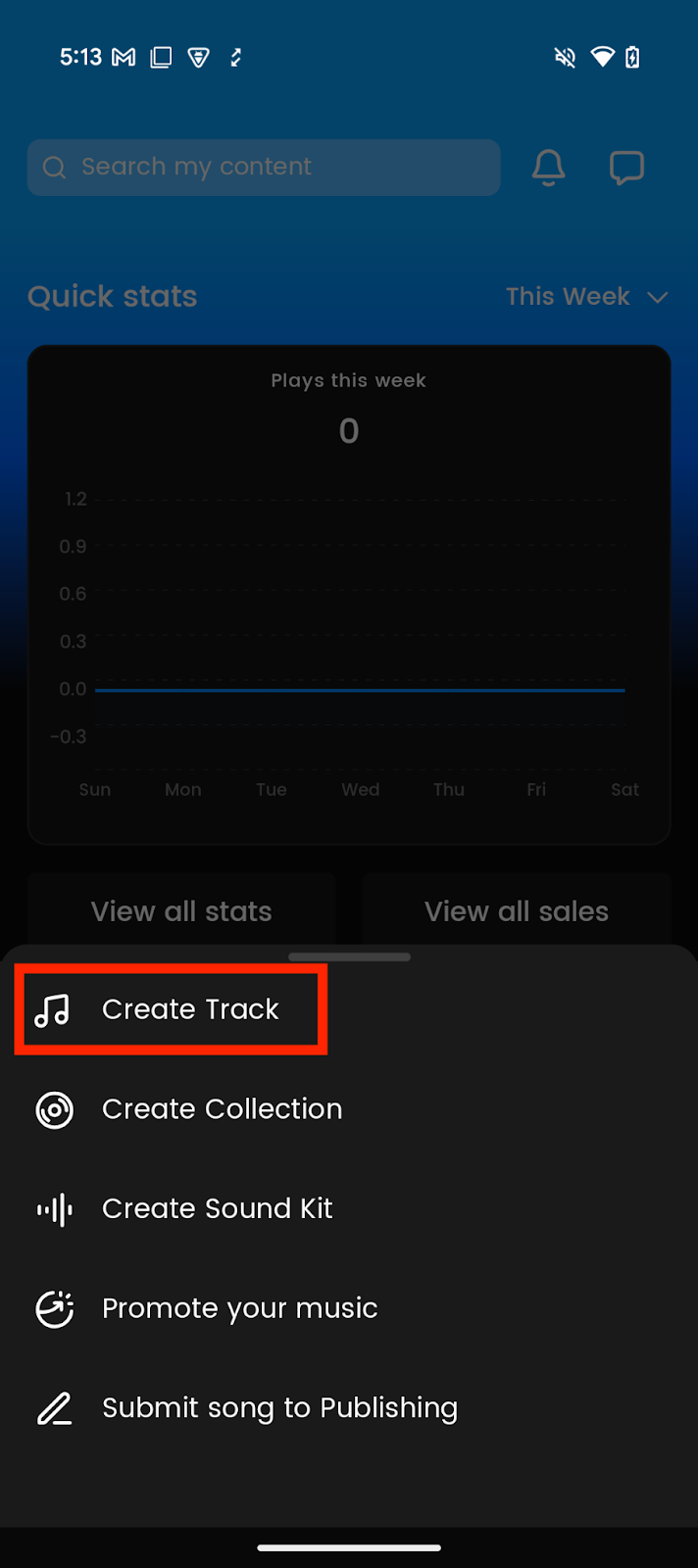Tap the Search my content field

(x=264, y=168)
